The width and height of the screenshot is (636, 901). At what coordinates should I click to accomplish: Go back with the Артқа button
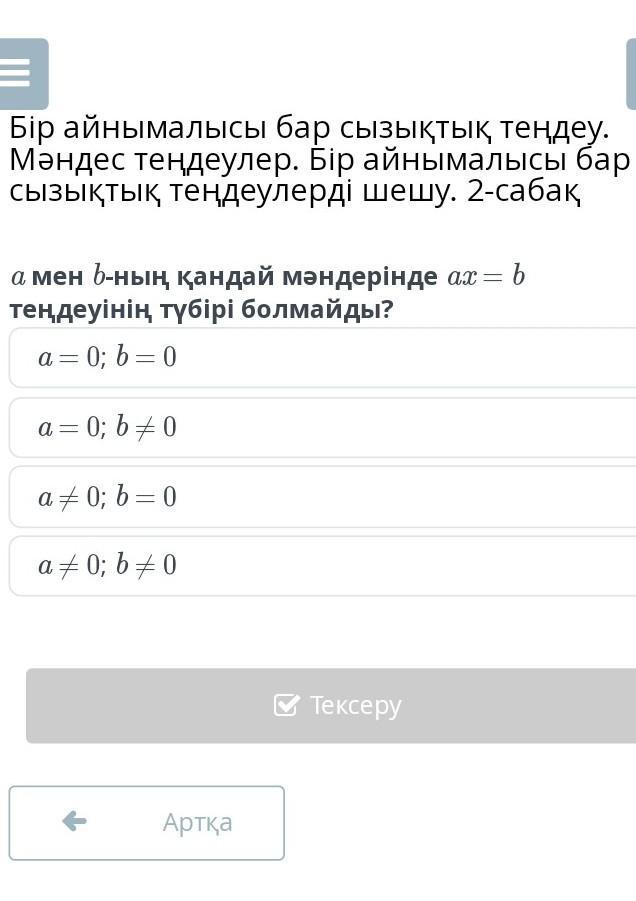coord(147,822)
